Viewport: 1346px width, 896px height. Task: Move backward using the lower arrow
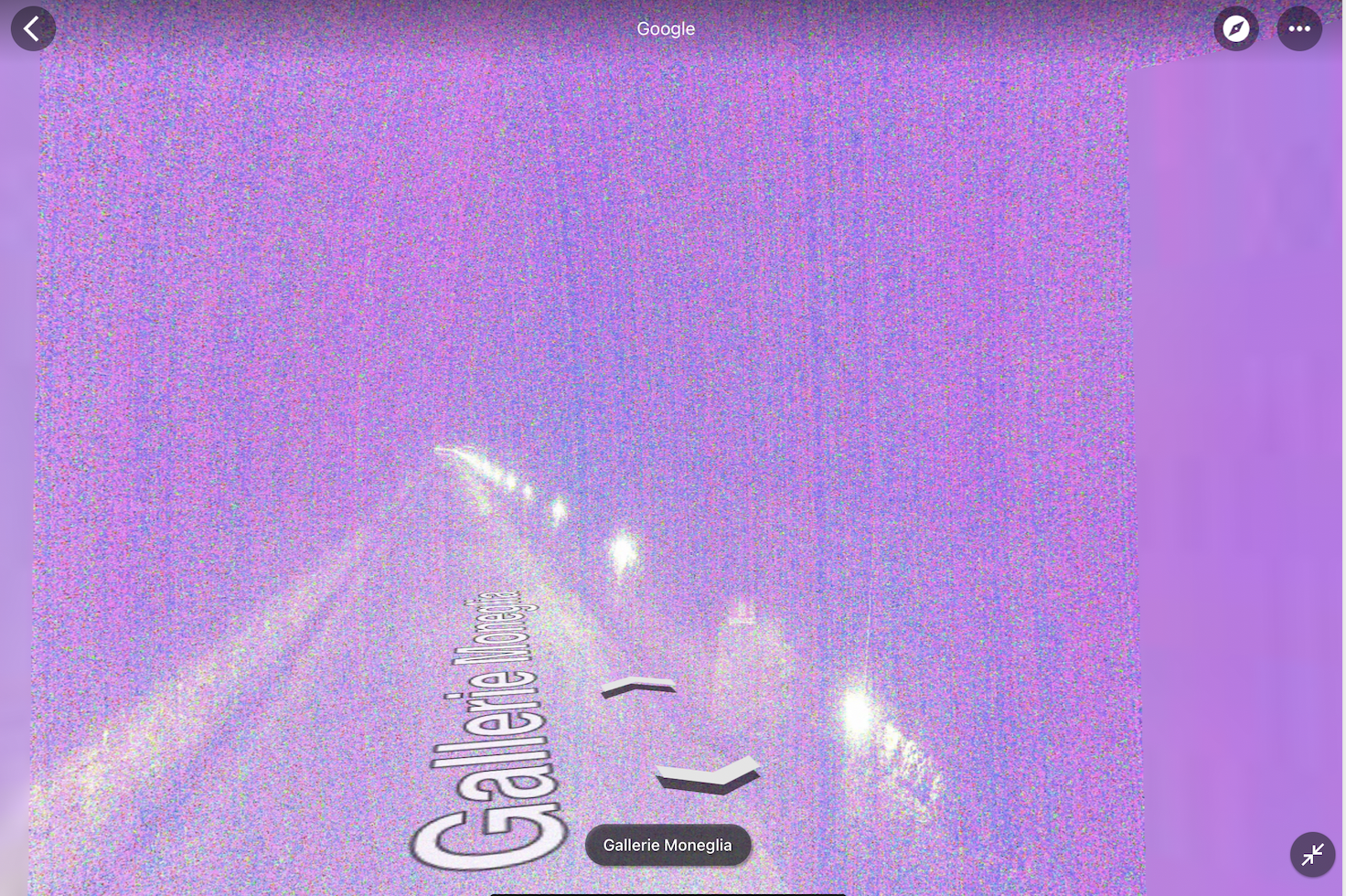pos(708,776)
